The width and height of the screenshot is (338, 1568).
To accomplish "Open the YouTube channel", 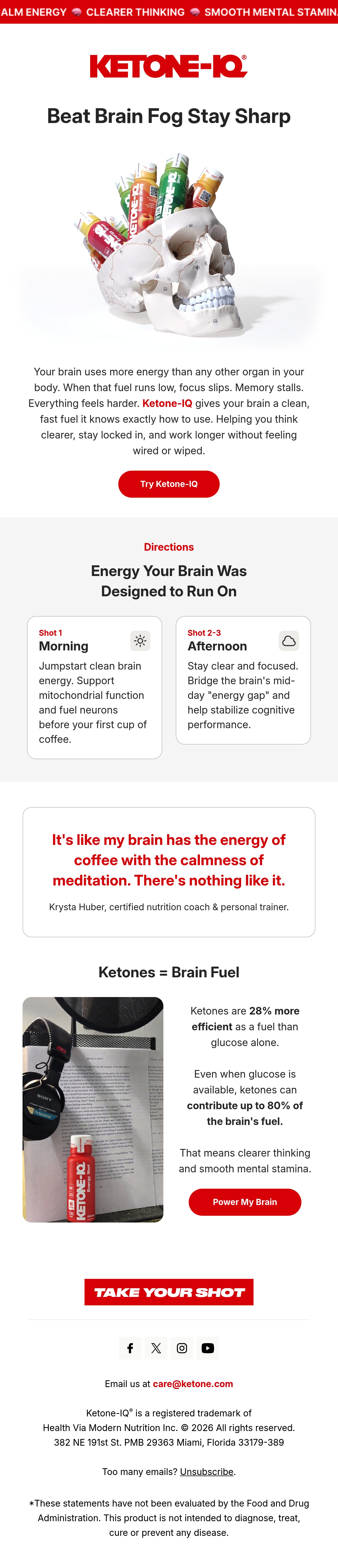I will 208,1348.
